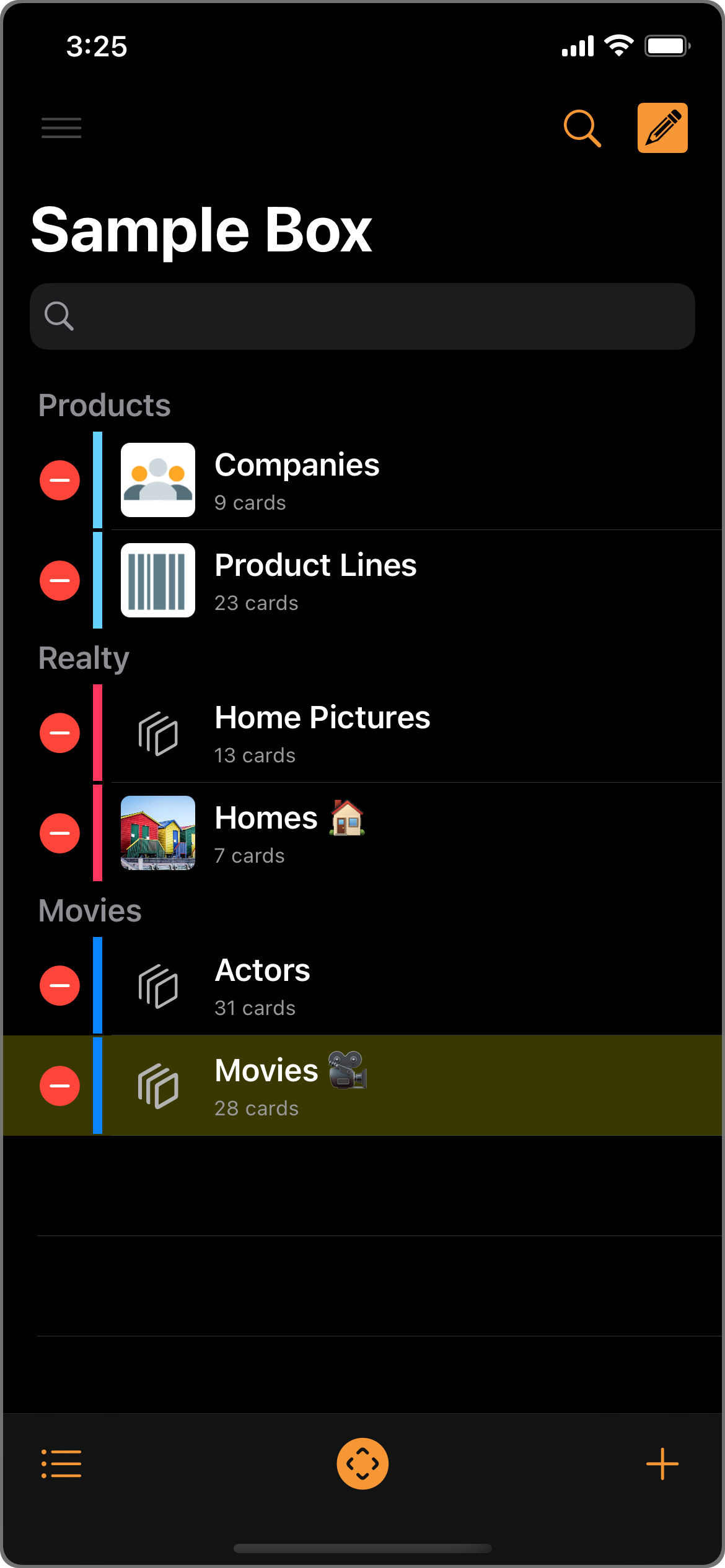Remove the Product Lines collection
Image resolution: width=725 pixels, height=1568 pixels.
point(59,581)
